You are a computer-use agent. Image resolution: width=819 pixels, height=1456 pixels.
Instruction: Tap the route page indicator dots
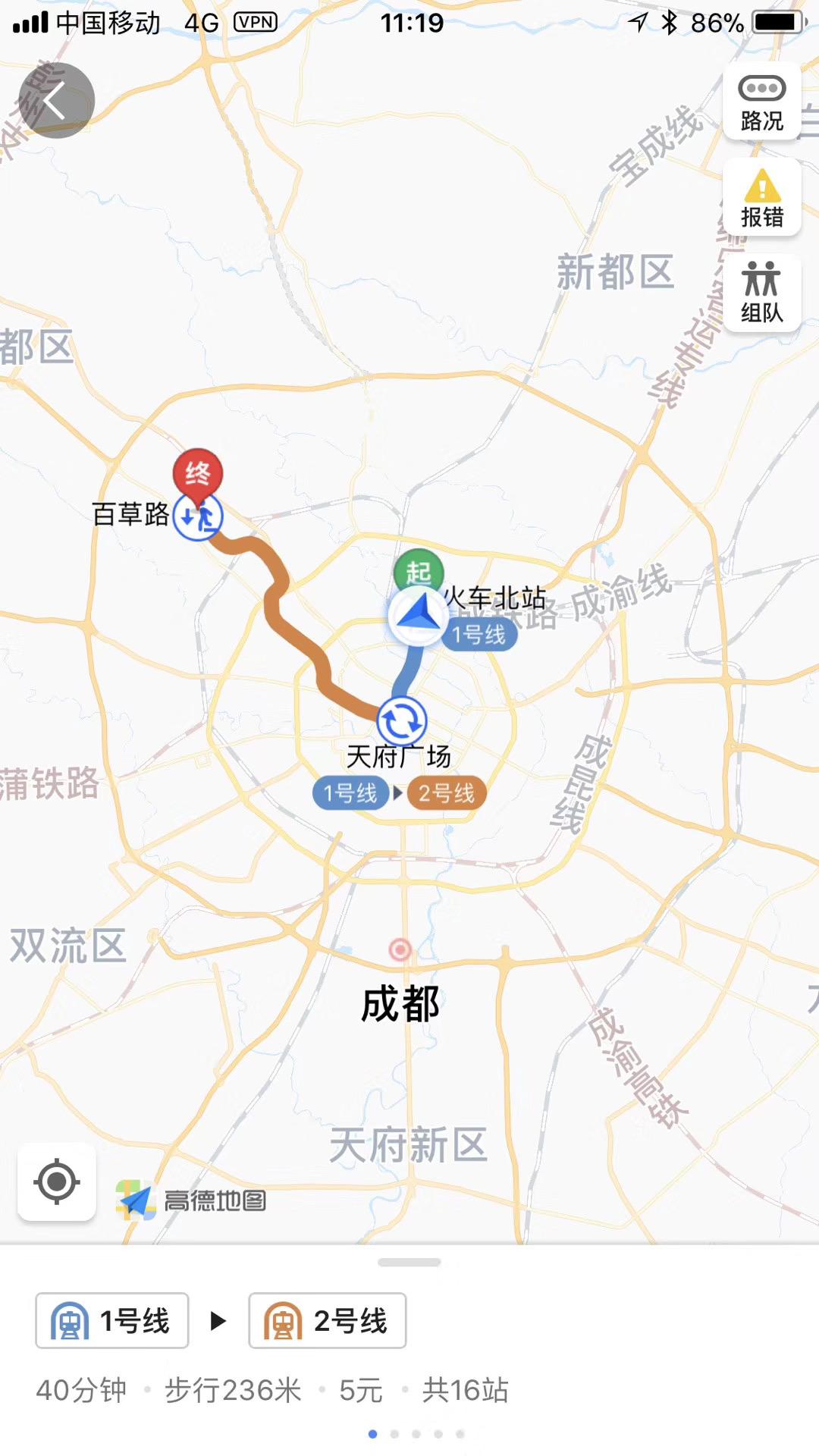(416, 1434)
